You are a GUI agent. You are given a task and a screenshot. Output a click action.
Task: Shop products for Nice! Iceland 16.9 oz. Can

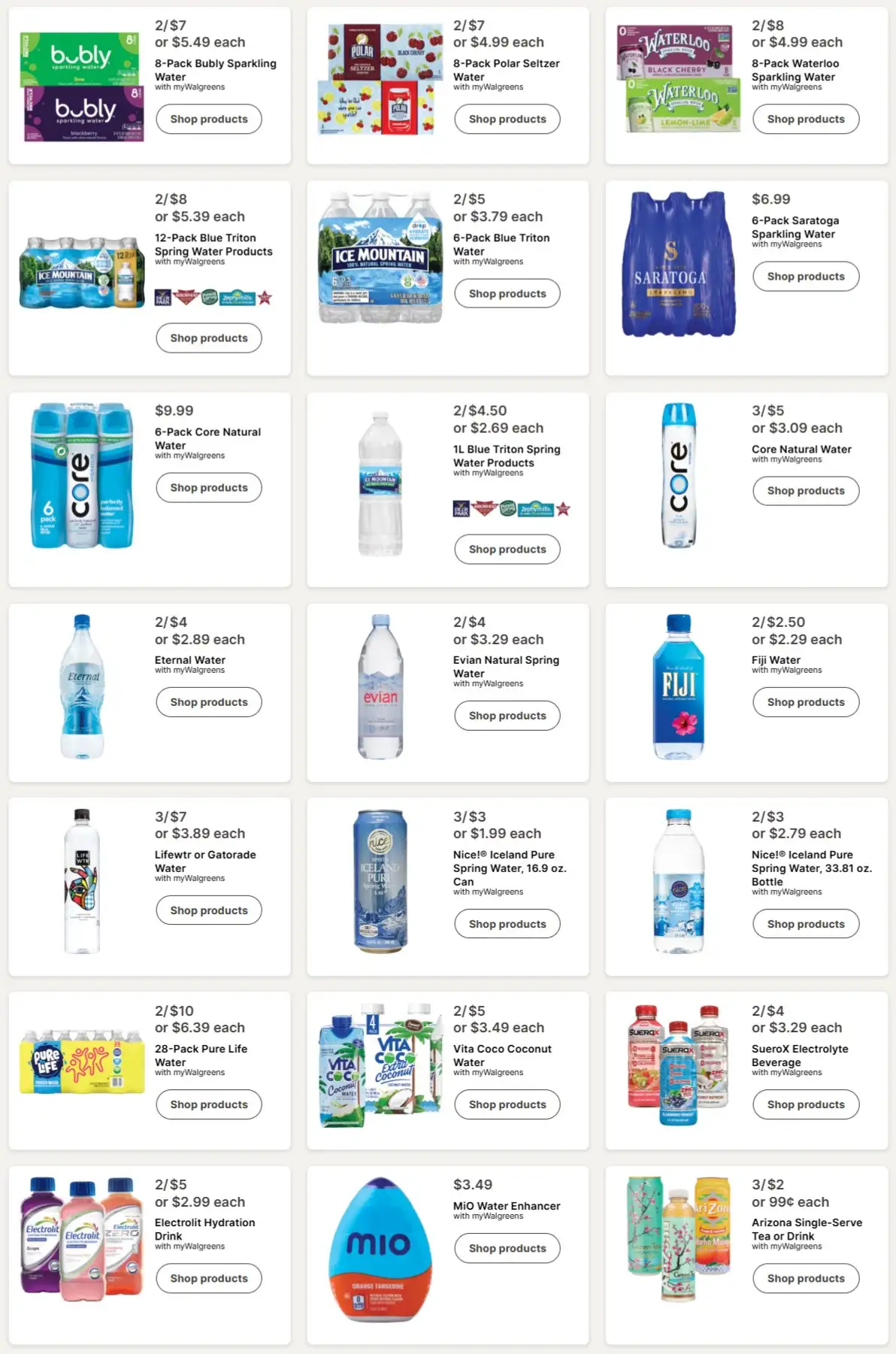[x=507, y=924]
